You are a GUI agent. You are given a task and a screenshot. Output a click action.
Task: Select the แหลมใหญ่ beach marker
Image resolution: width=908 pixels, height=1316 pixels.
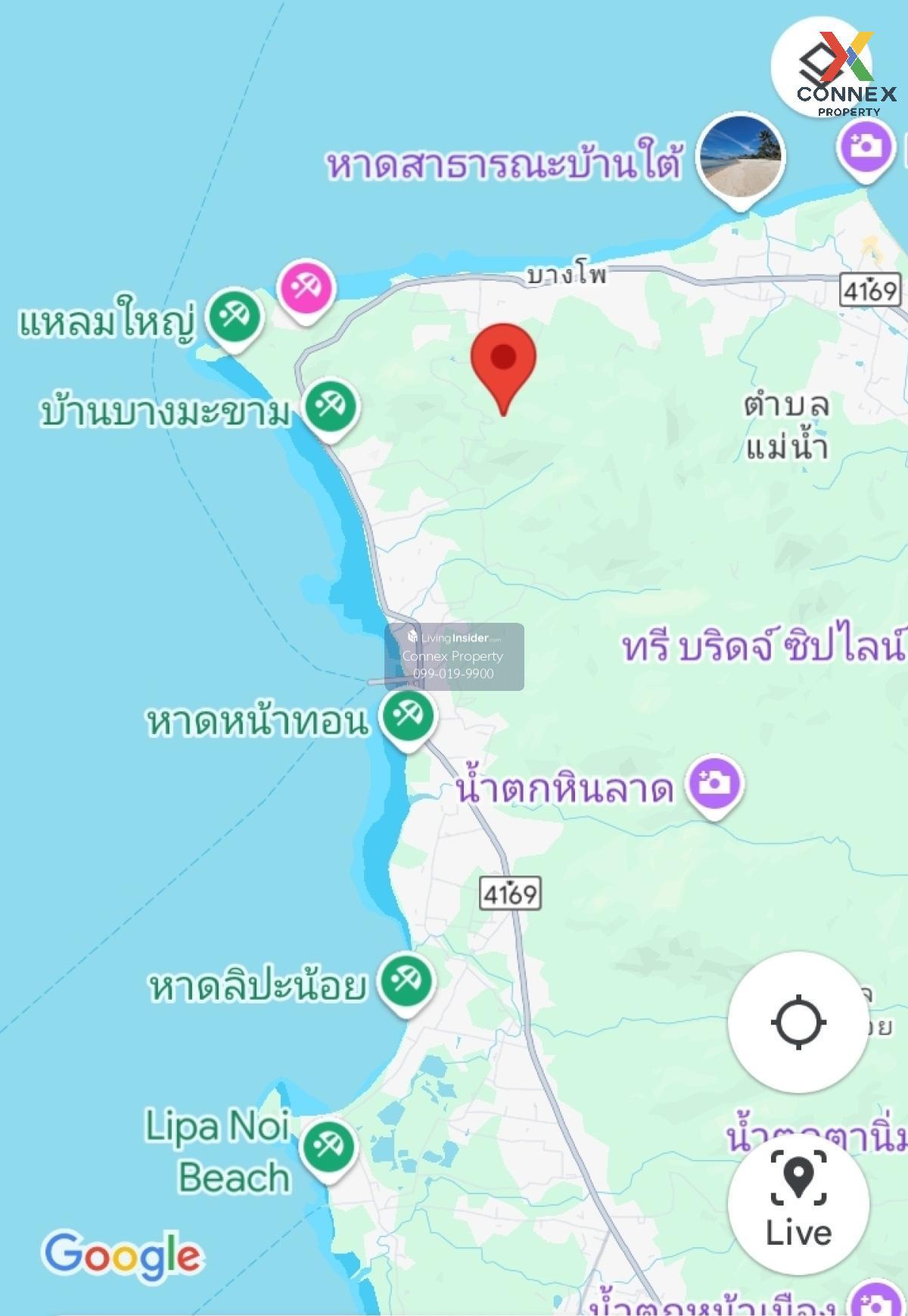point(235,316)
